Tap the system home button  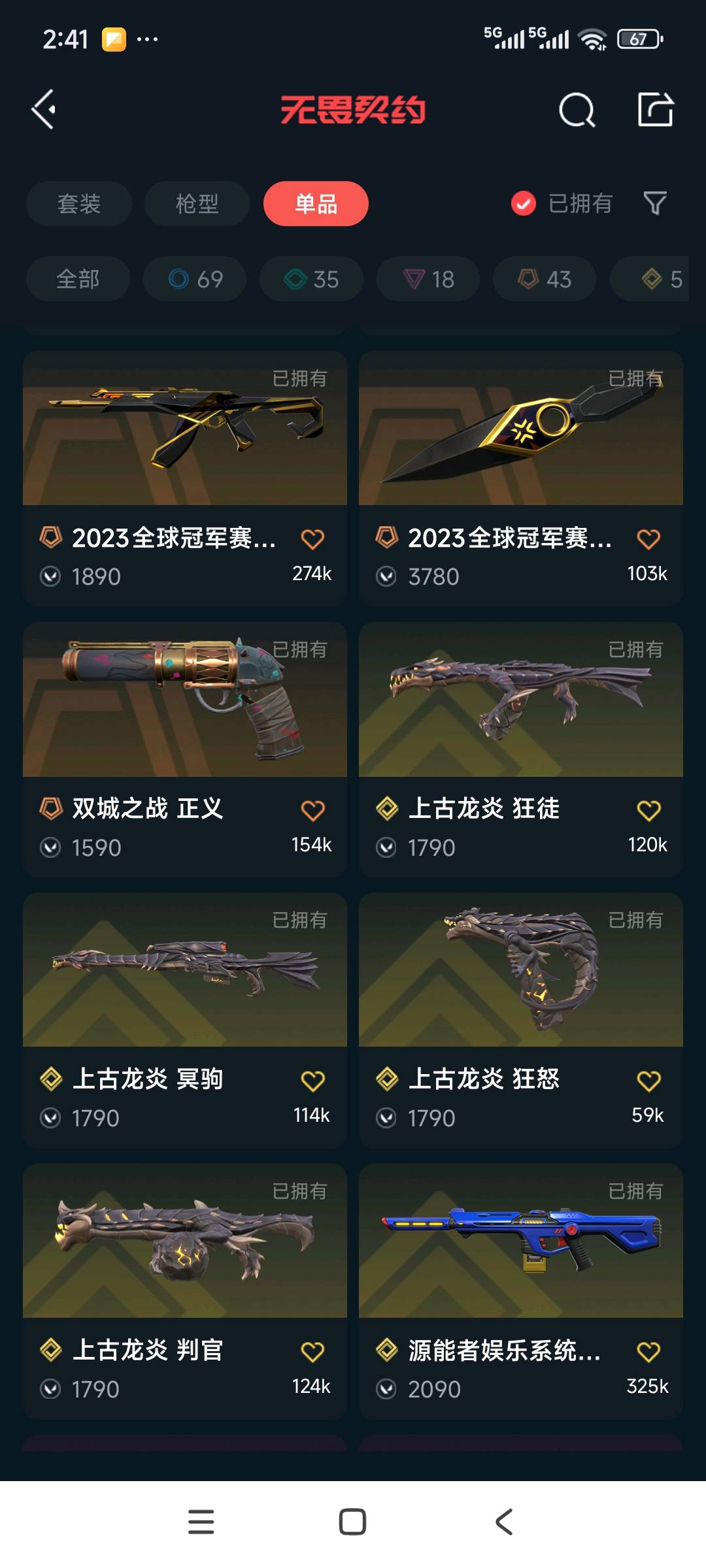pyautogui.click(x=352, y=1522)
